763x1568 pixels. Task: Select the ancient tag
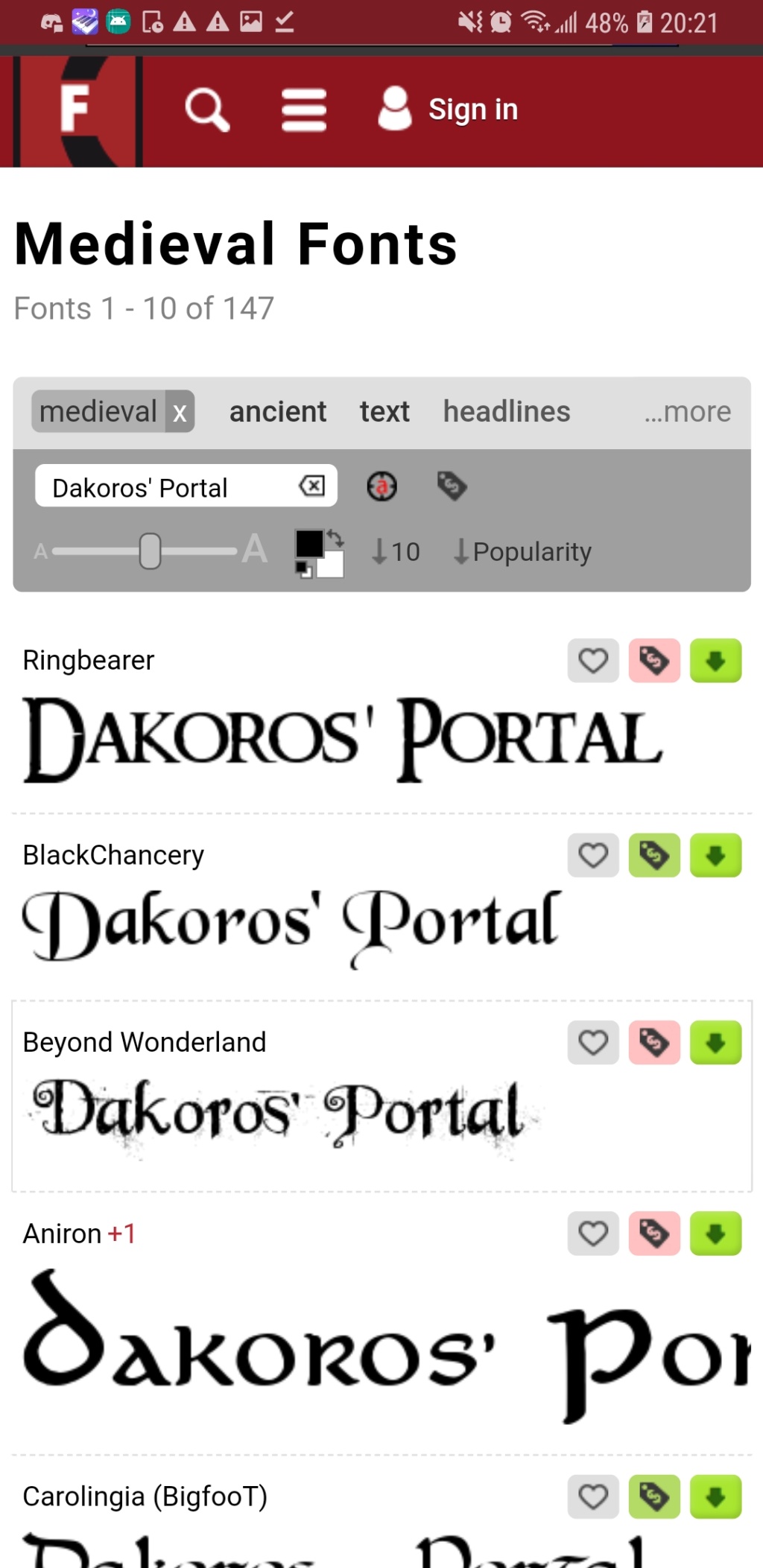coord(278,411)
